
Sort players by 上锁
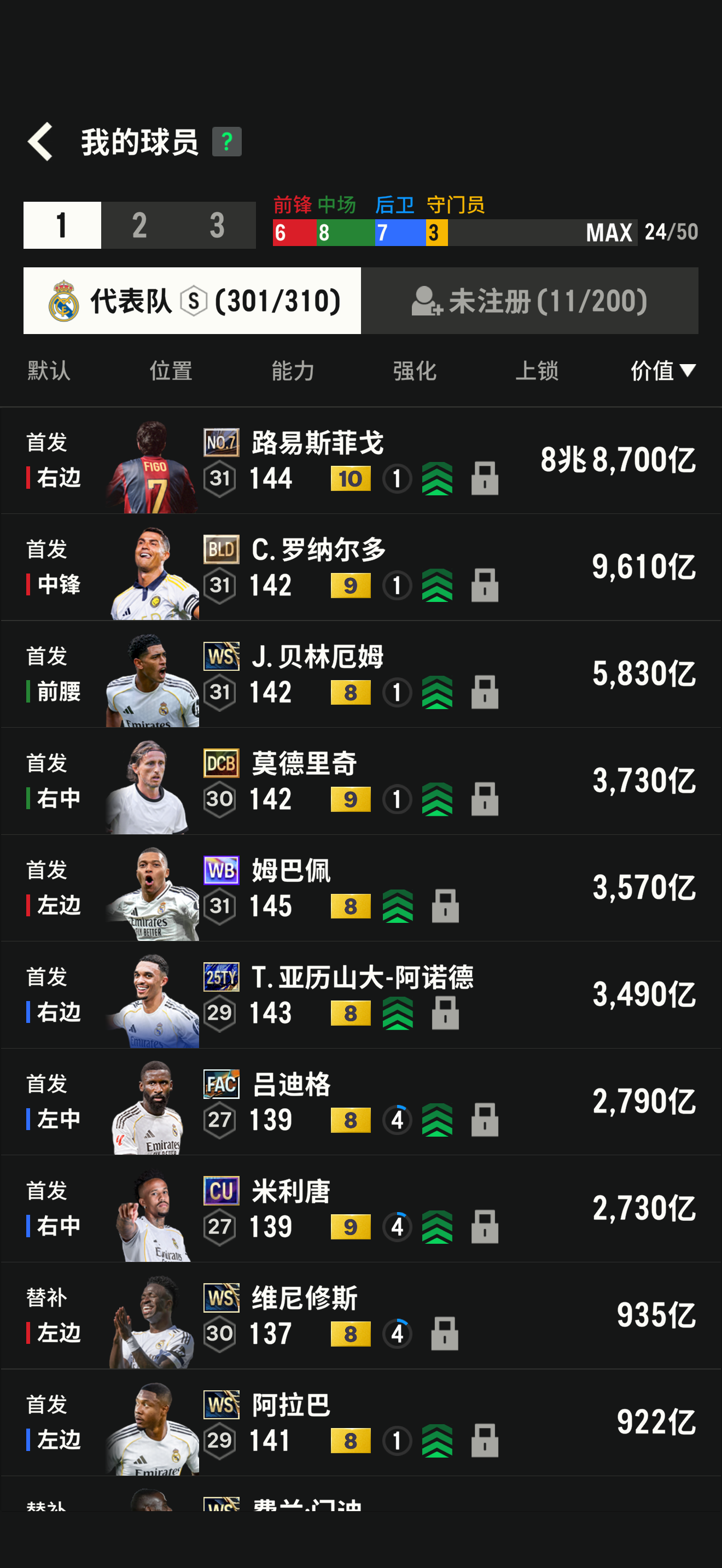click(537, 371)
